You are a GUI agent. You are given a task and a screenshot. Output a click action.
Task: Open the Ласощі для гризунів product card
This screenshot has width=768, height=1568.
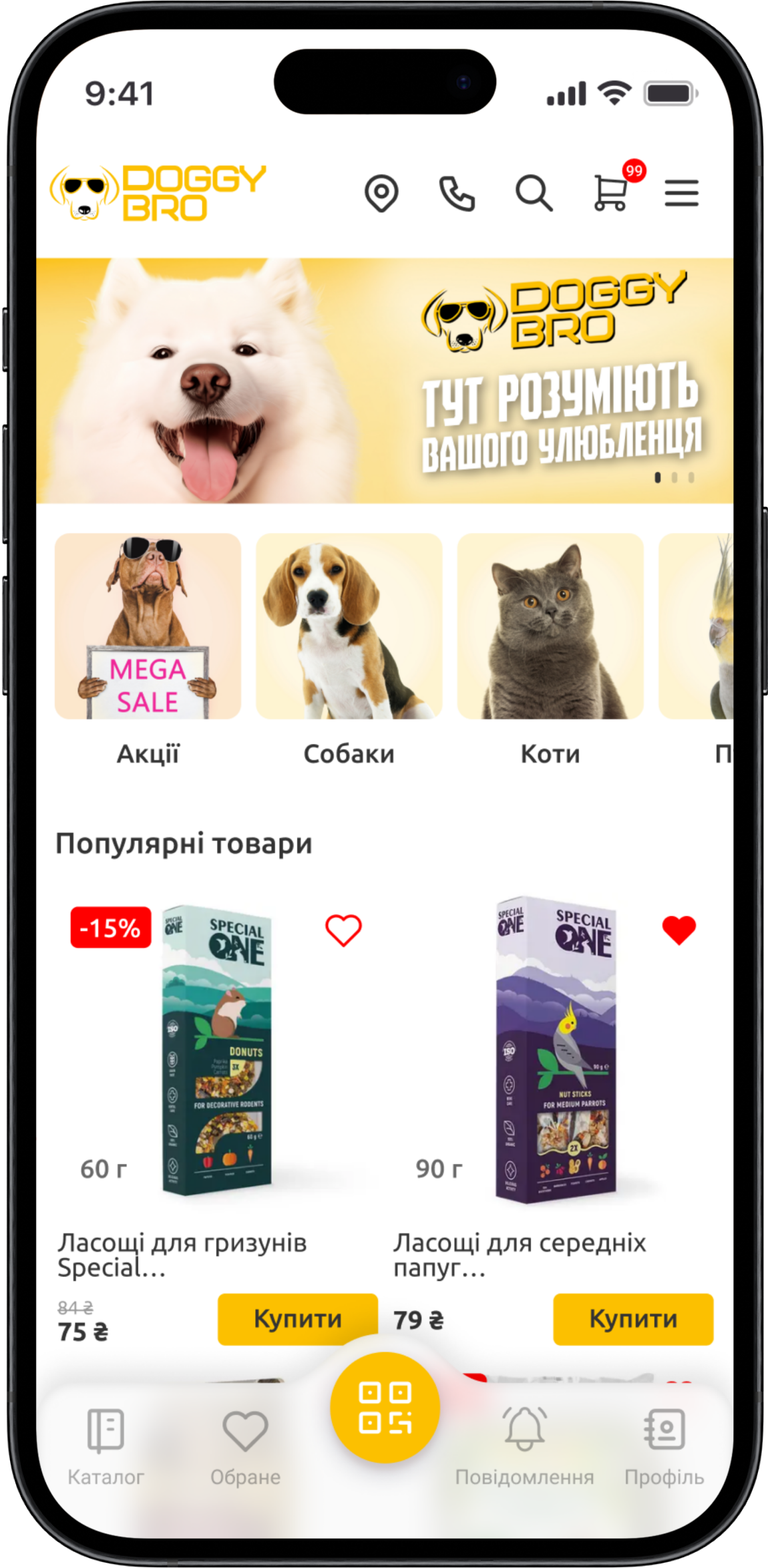click(217, 1055)
